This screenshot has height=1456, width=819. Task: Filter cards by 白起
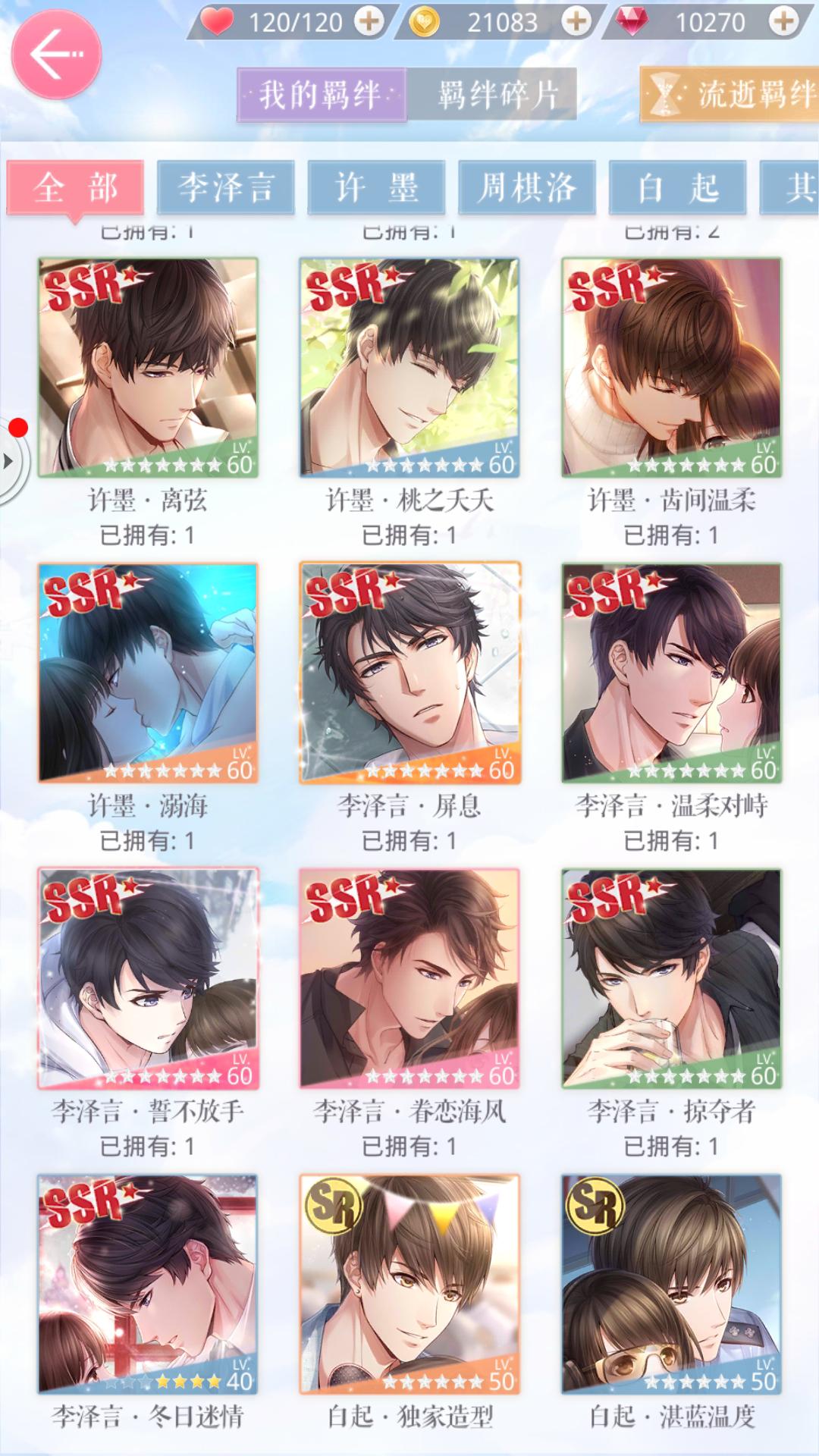pyautogui.click(x=677, y=187)
